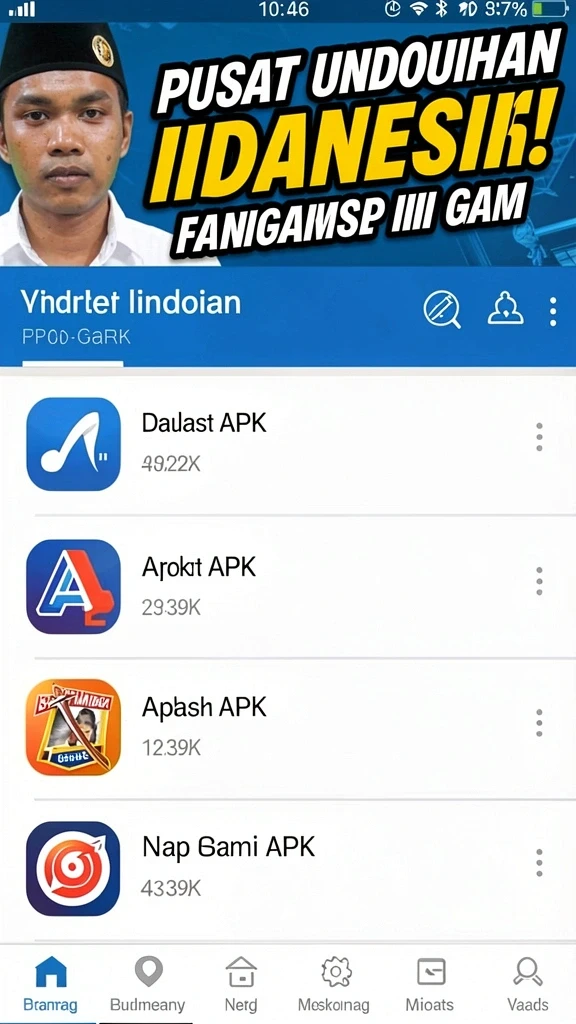Open the three-dot menu for Apash APK
Image resolution: width=576 pixels, height=1024 pixels.
(x=539, y=723)
